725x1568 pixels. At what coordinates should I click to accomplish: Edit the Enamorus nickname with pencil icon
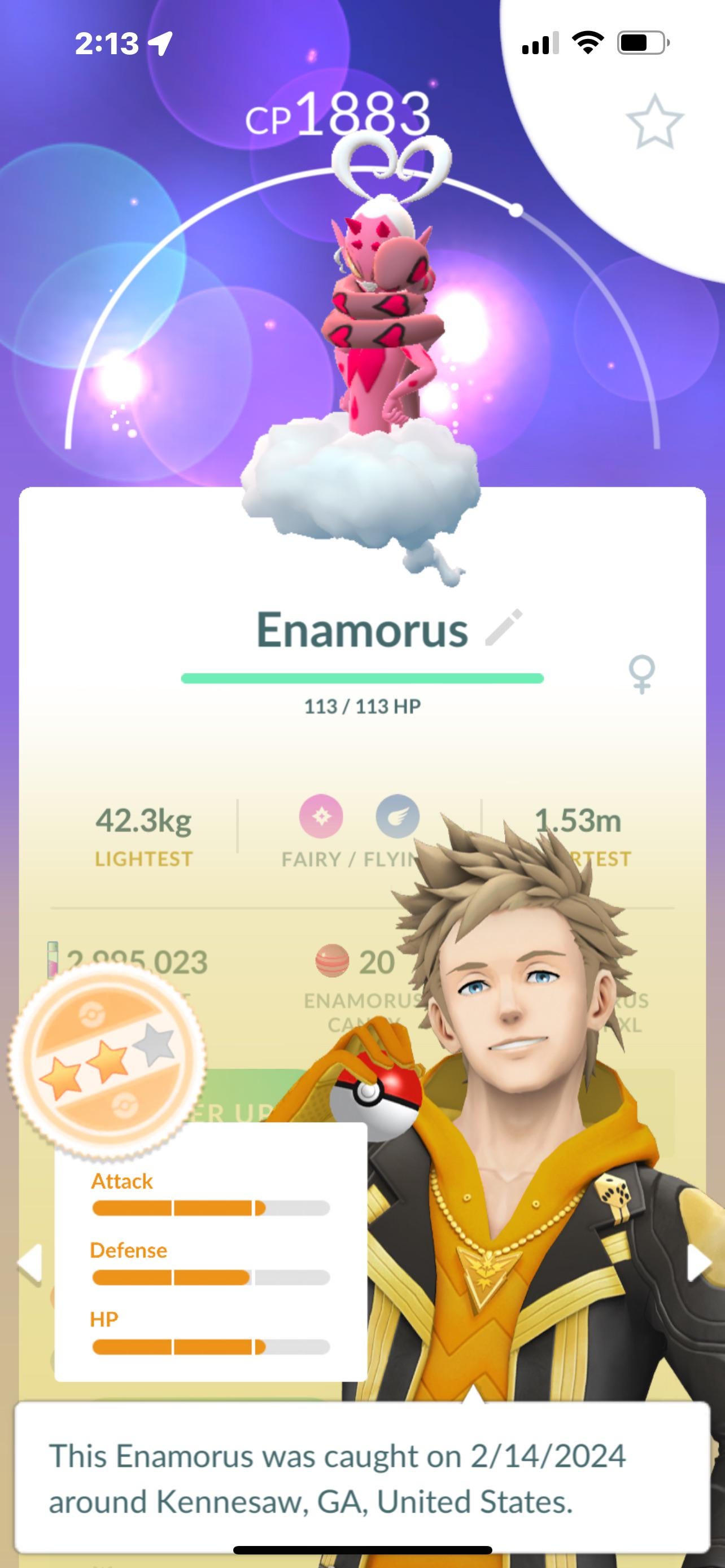[504, 627]
